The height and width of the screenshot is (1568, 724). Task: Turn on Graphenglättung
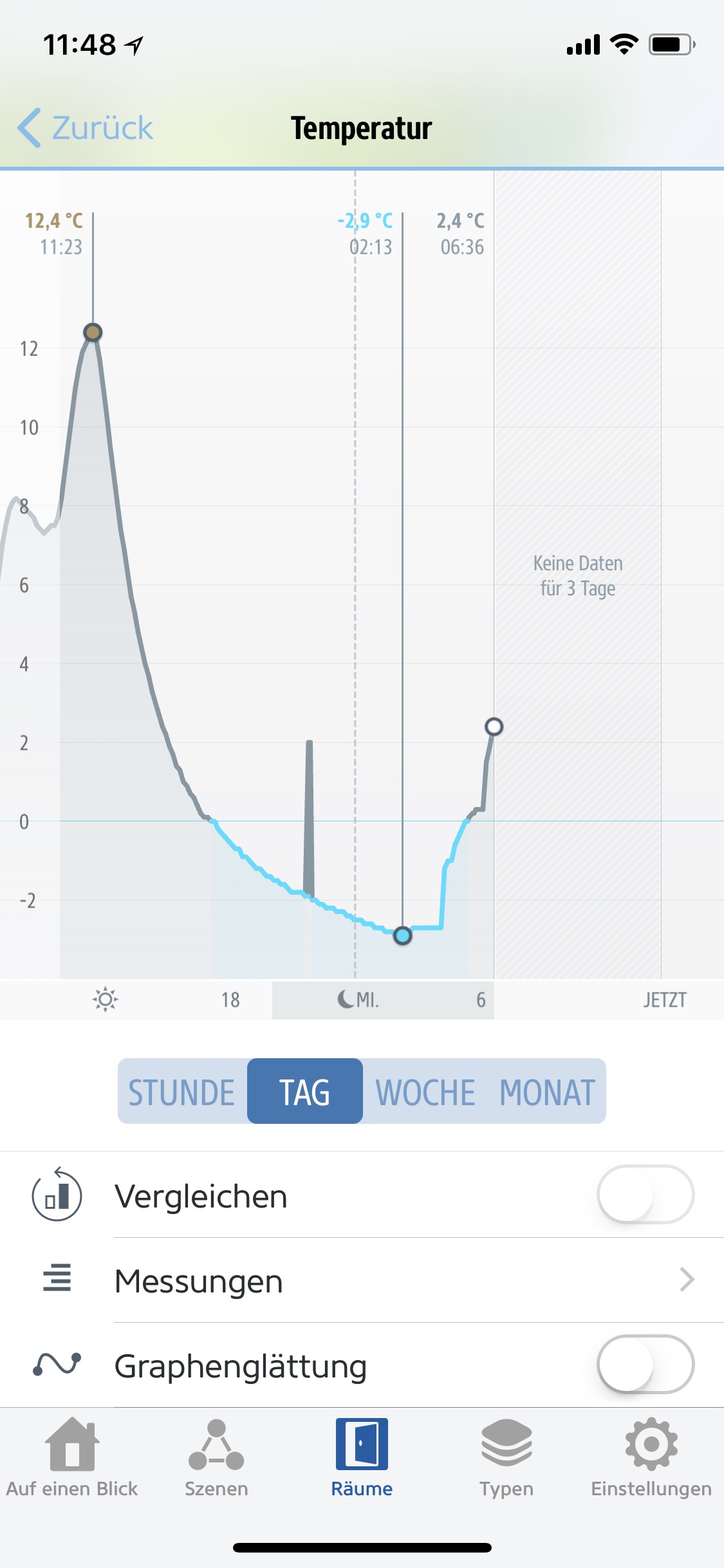(x=645, y=1365)
